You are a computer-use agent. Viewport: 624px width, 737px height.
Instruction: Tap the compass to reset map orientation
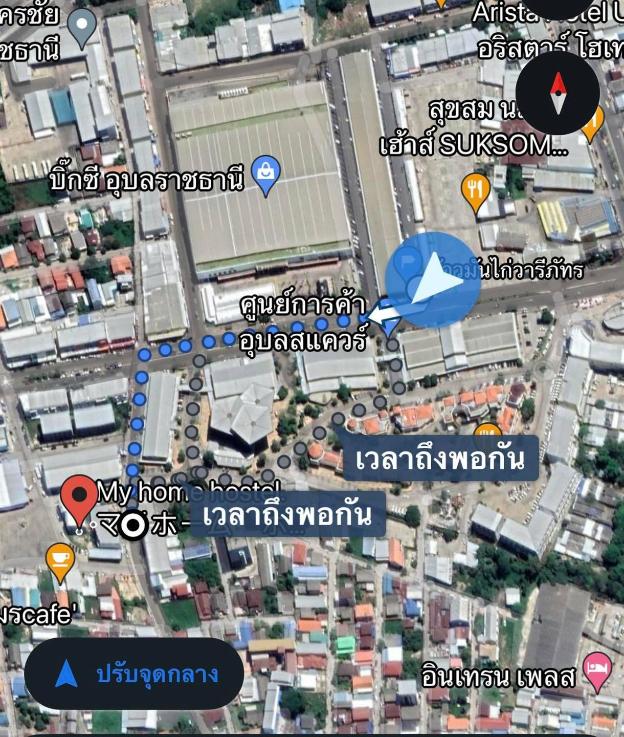click(x=559, y=92)
